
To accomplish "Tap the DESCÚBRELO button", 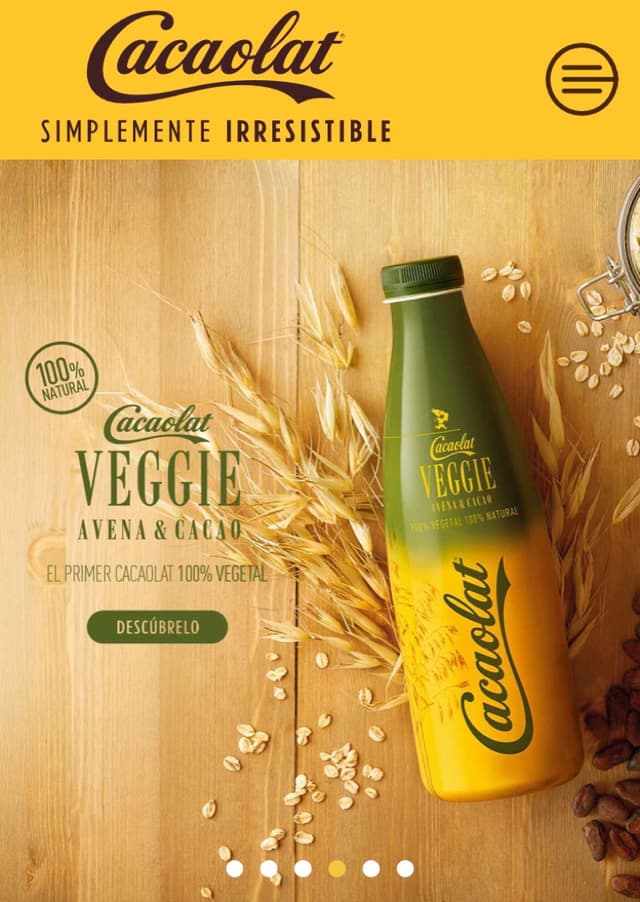I will 157,627.
